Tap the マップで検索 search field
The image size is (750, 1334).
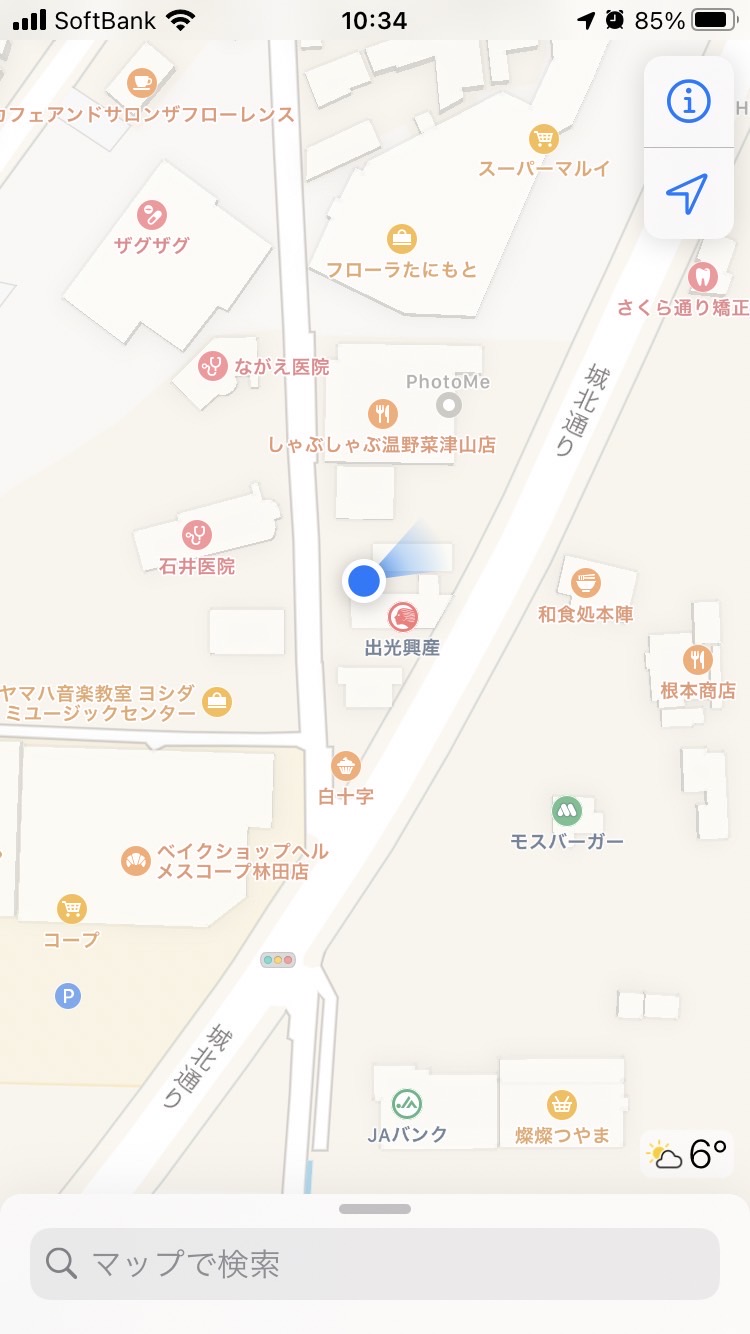tap(375, 1264)
